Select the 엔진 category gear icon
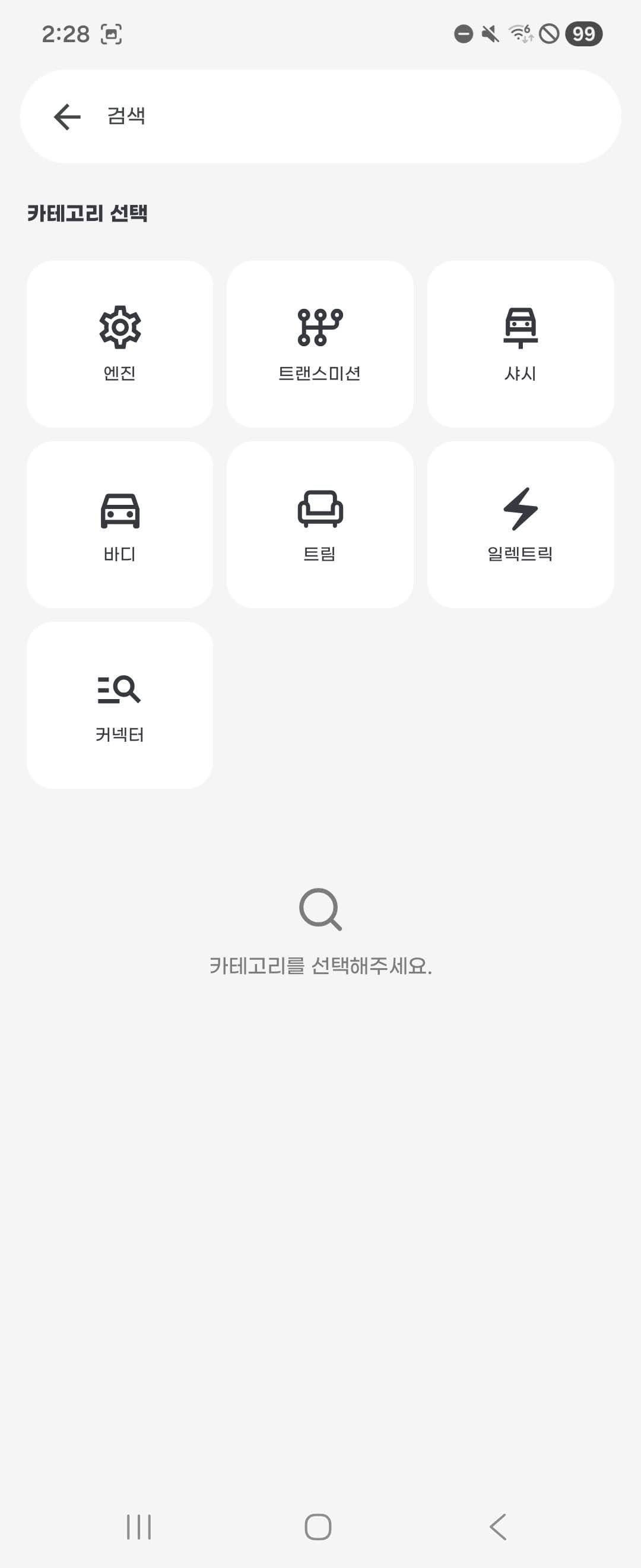 120,327
